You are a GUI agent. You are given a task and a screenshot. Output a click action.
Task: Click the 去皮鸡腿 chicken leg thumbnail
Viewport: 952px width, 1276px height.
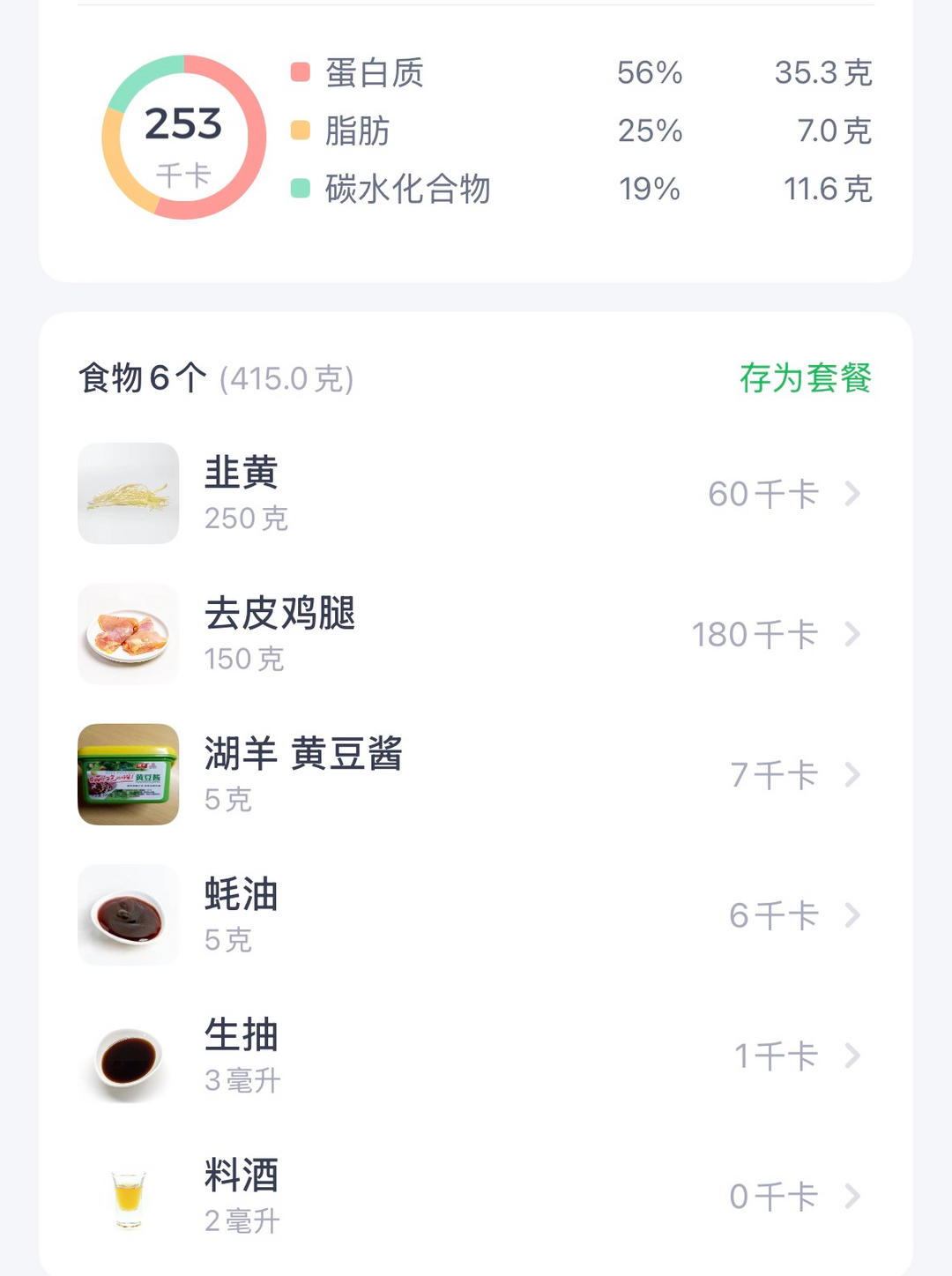[x=128, y=633]
